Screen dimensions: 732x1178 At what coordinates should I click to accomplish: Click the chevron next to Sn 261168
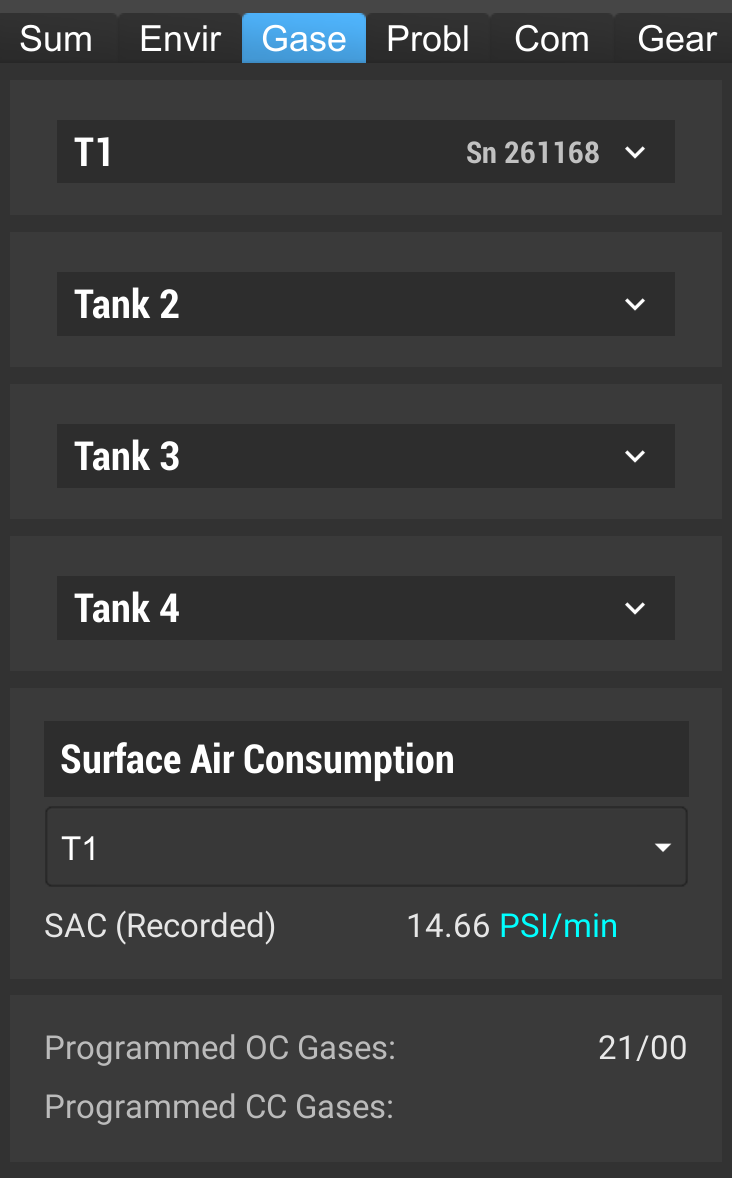(634, 152)
